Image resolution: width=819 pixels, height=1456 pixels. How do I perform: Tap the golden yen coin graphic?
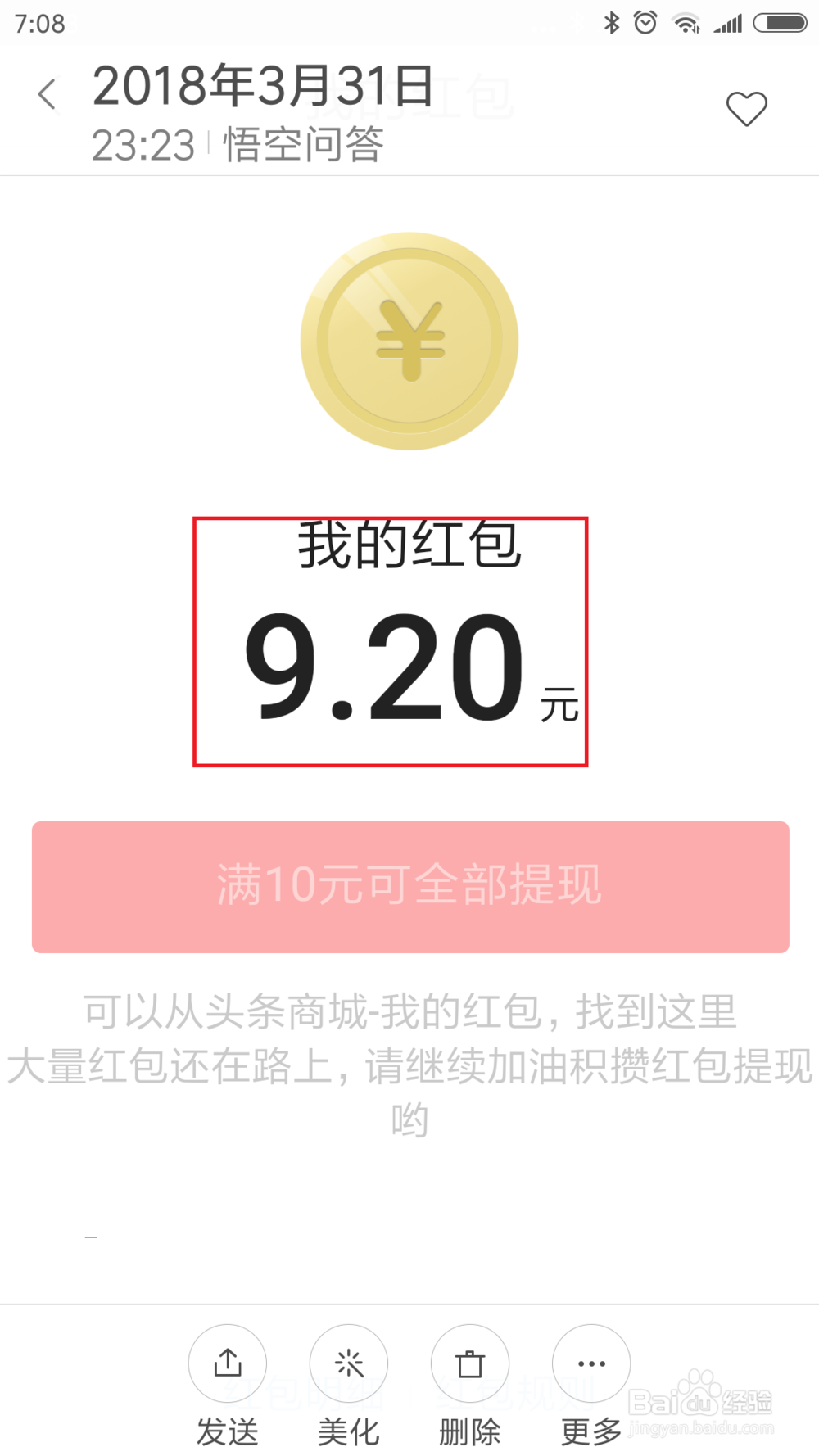[409, 340]
